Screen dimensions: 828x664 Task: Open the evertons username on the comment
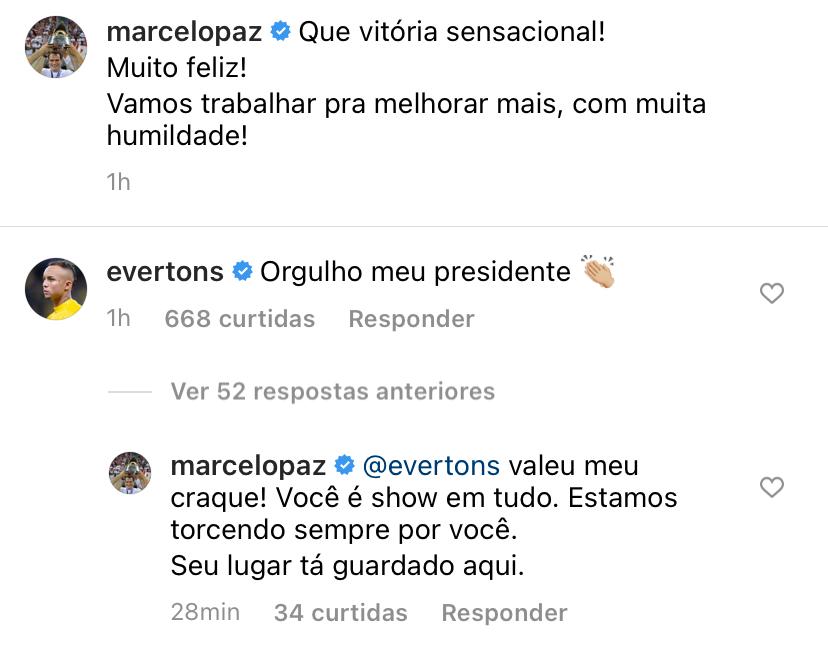(165, 271)
